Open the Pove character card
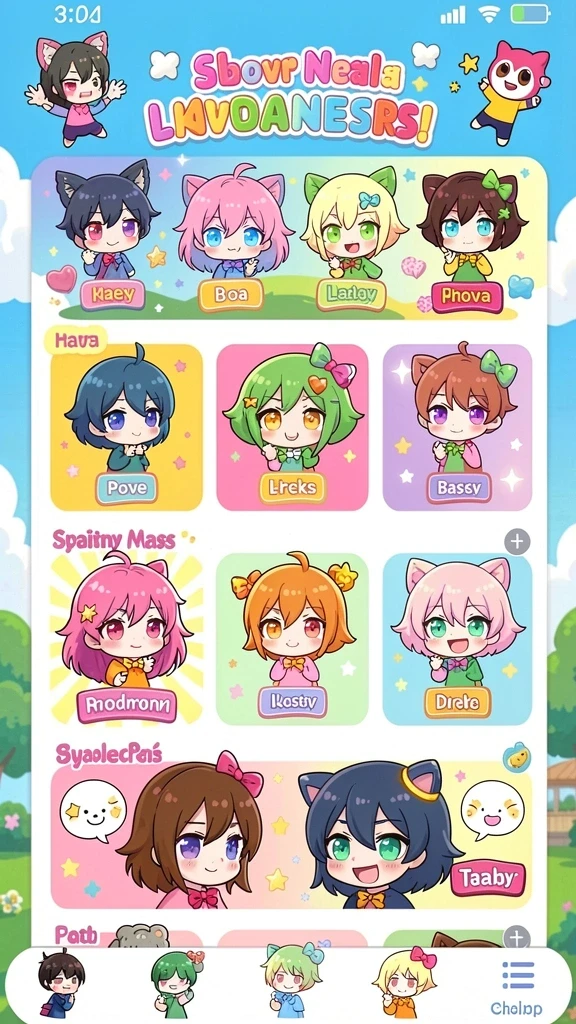Screen dimensions: 576x1024 pos(126,426)
